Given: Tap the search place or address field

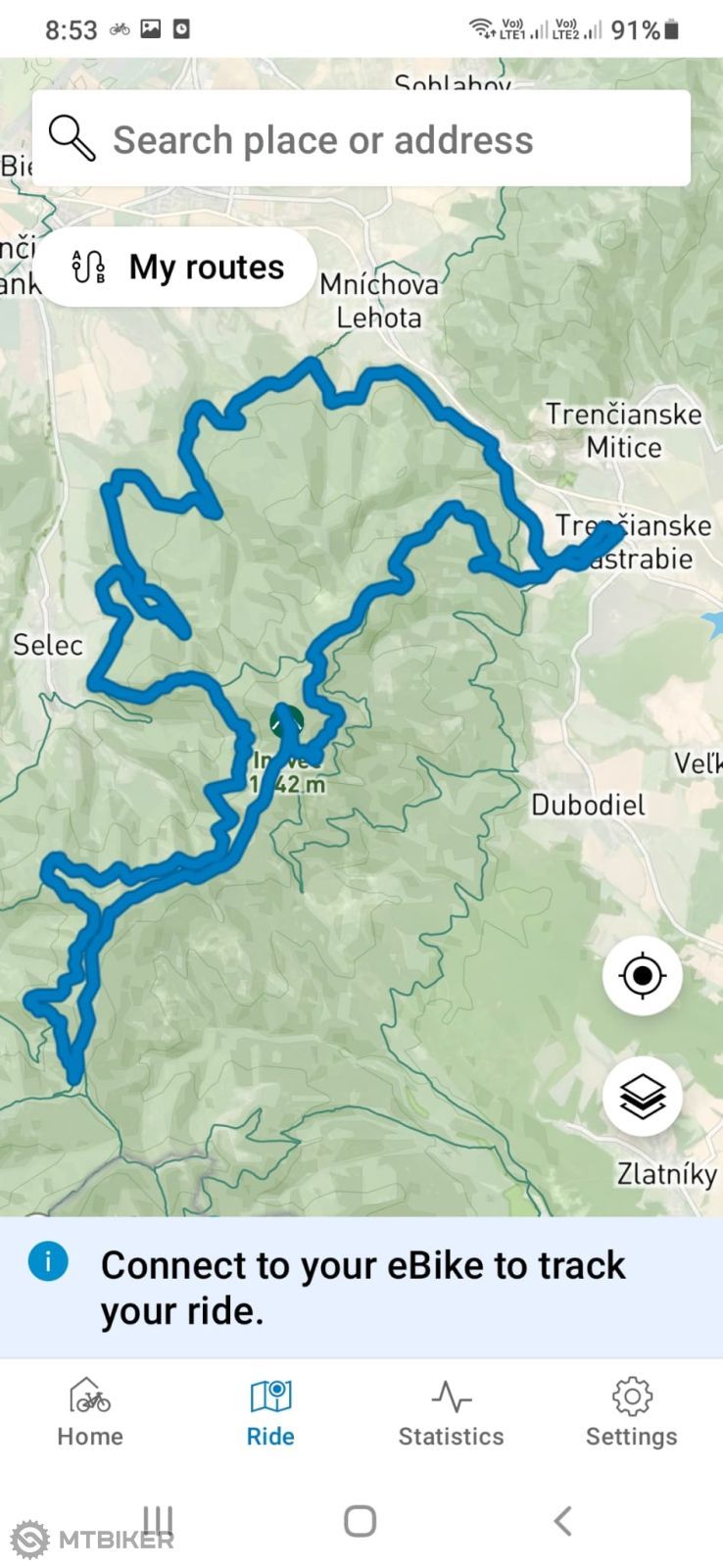Looking at the screenshot, I should pos(361,139).
